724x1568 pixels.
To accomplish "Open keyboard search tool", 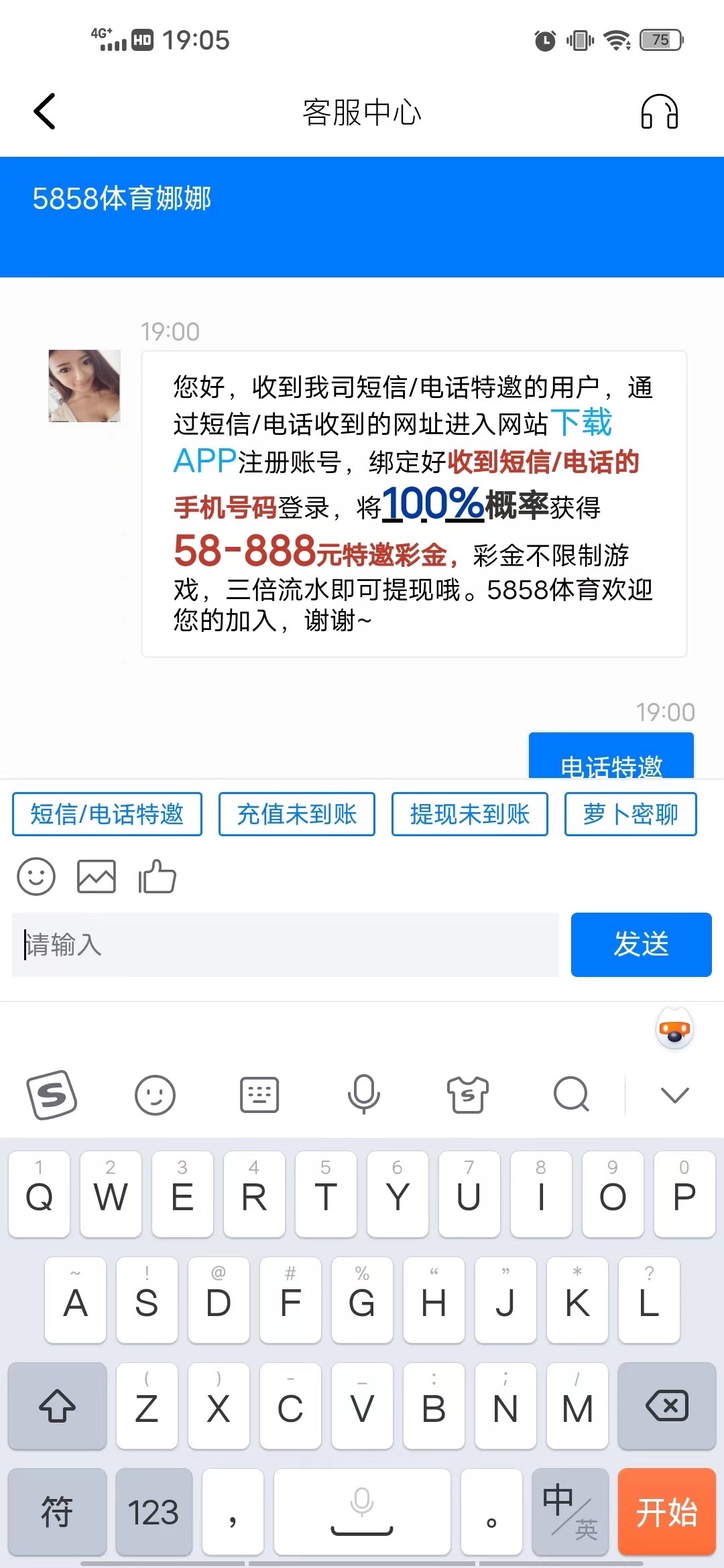I will point(571,1095).
